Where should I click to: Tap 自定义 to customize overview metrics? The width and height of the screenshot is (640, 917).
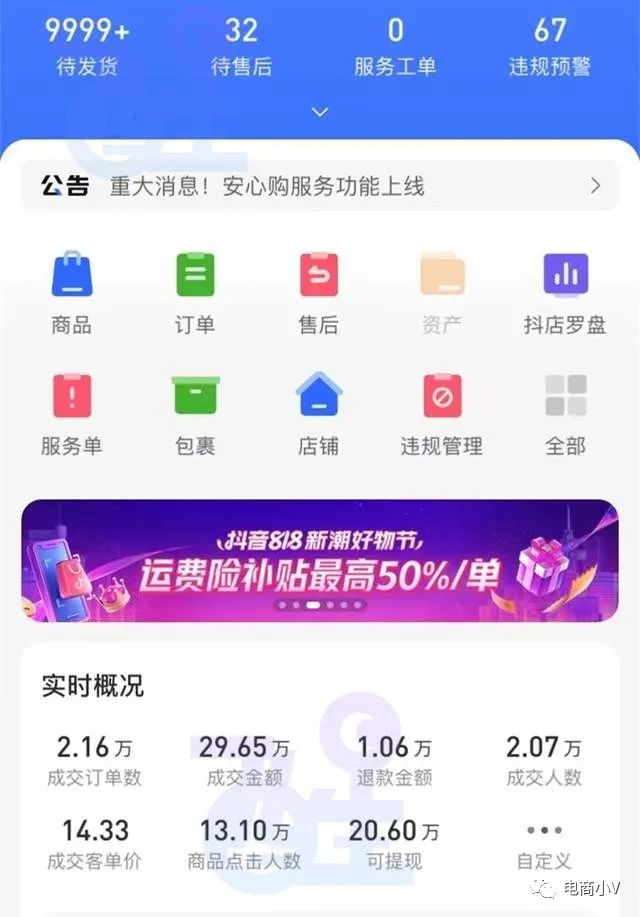click(x=544, y=845)
